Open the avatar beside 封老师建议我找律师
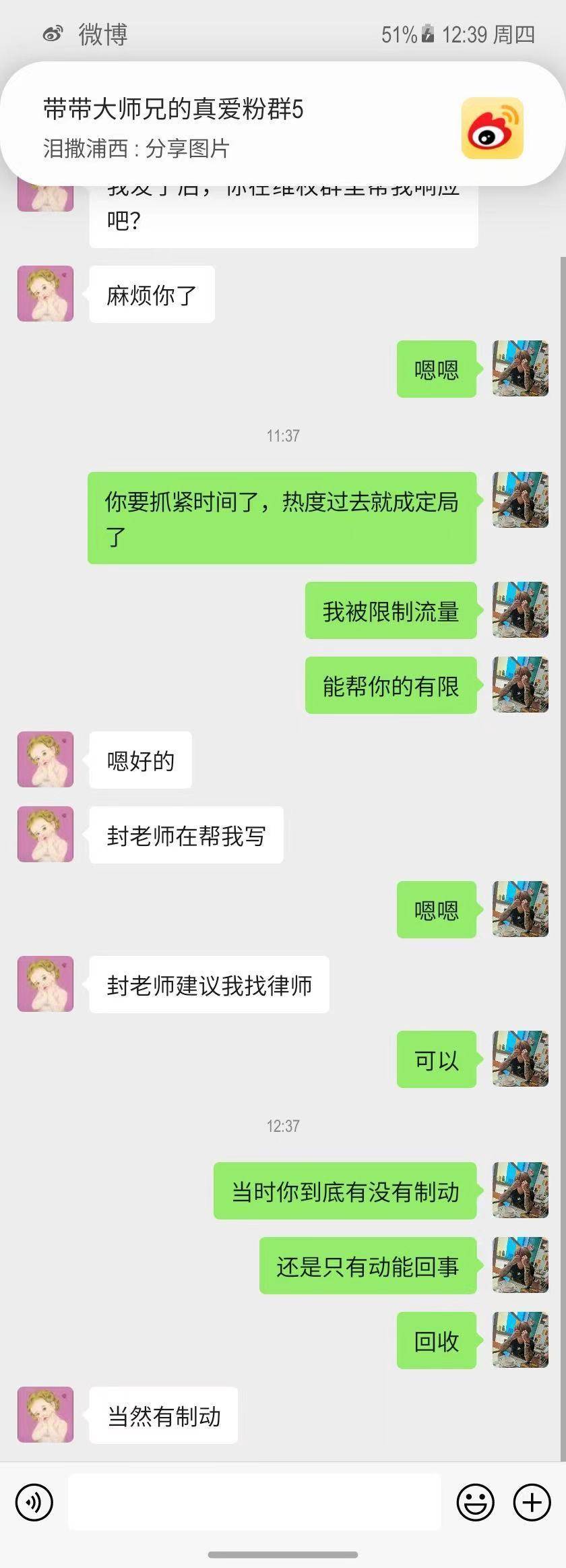Viewport: 566px width, 1568px height. pyautogui.click(x=45, y=984)
